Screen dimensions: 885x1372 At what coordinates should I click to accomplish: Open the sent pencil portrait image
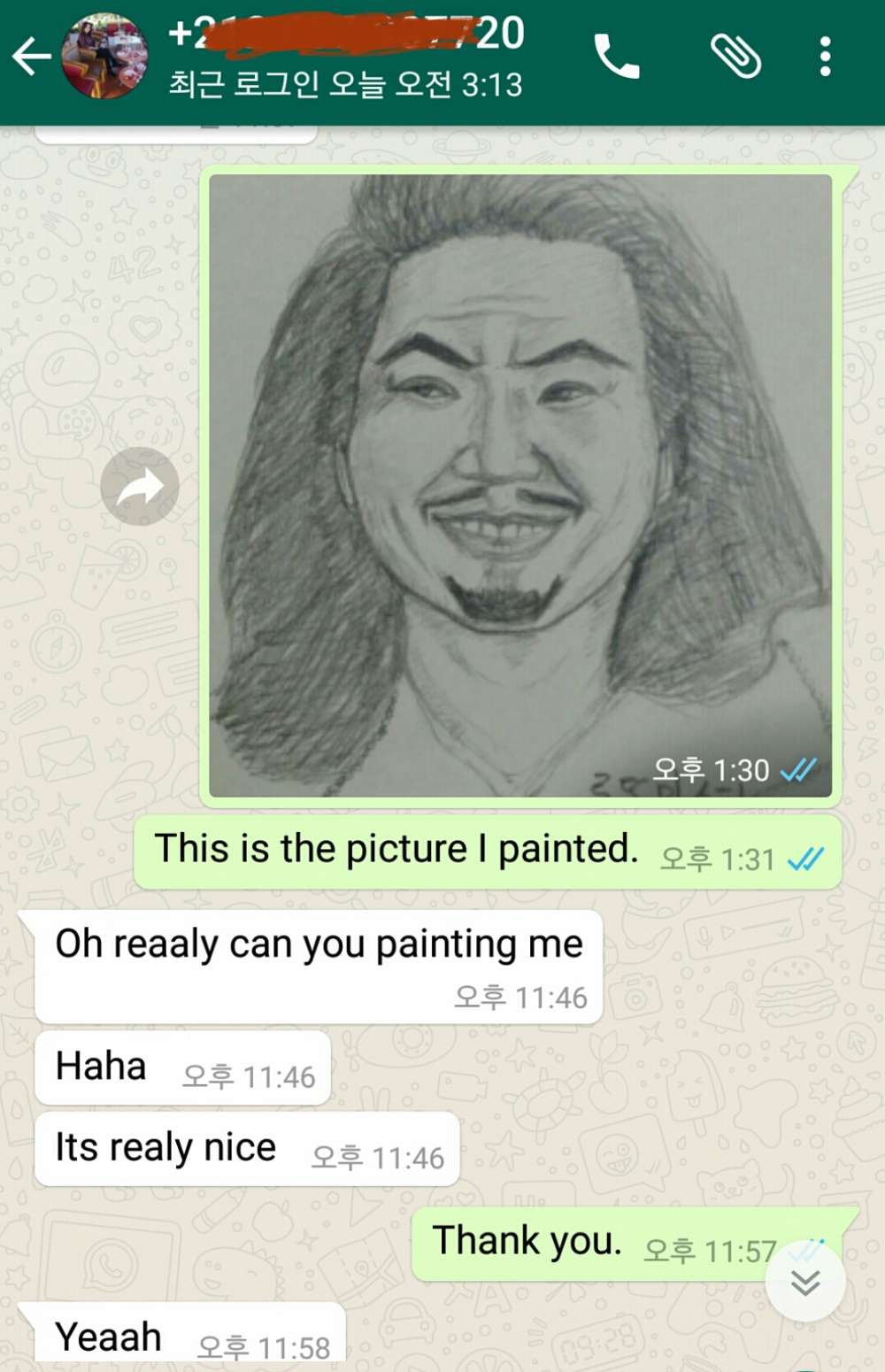520,485
